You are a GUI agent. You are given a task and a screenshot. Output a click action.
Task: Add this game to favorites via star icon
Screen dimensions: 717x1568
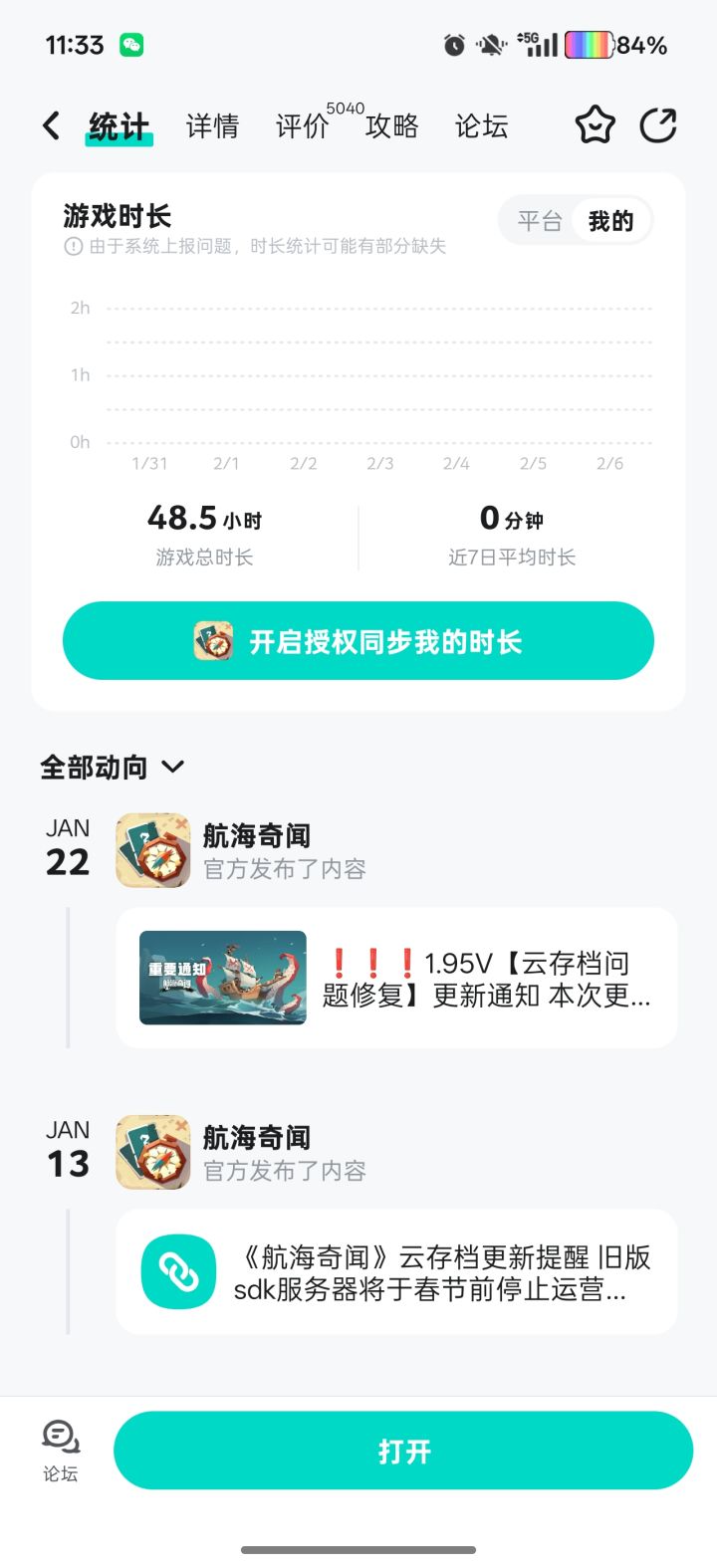595,124
